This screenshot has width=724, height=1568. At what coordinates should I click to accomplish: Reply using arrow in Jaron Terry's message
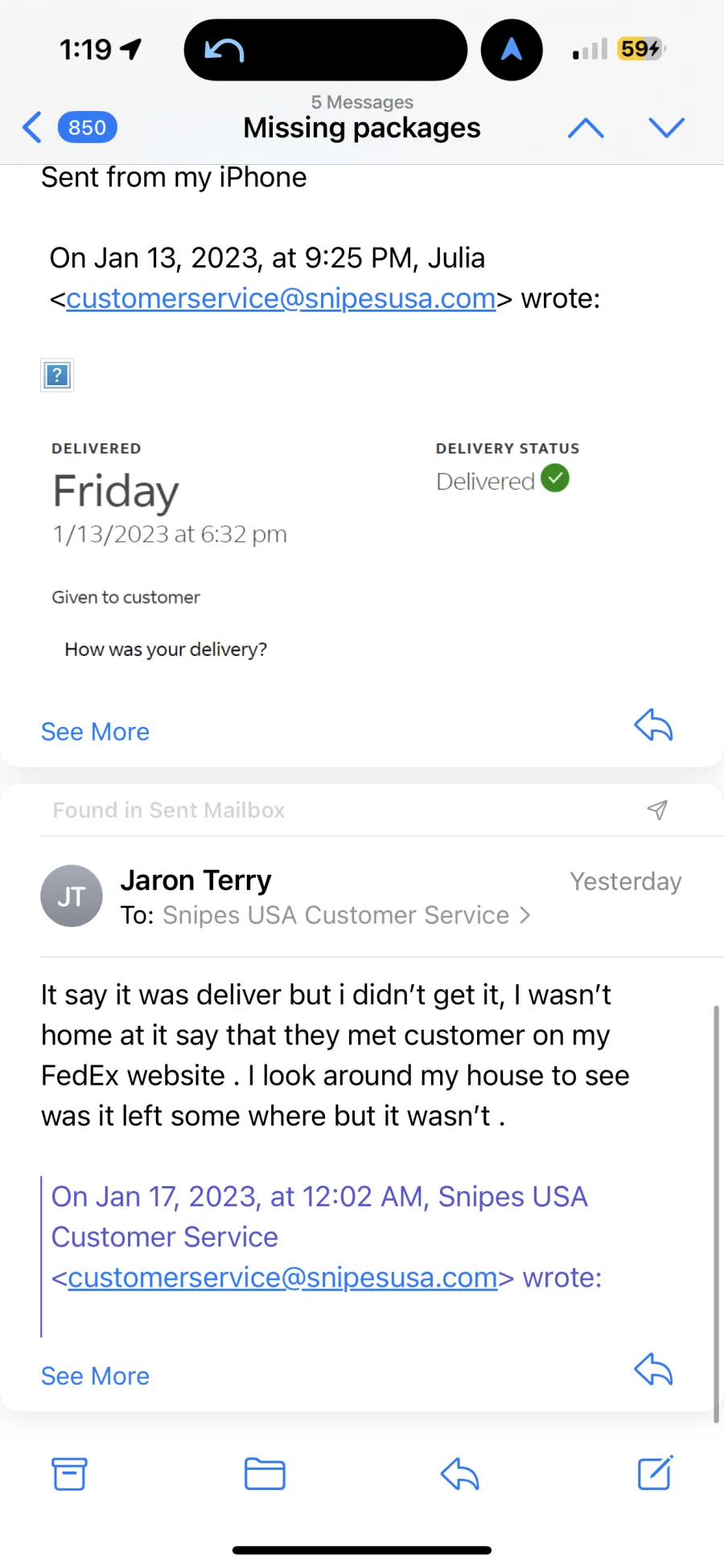[x=653, y=1369]
